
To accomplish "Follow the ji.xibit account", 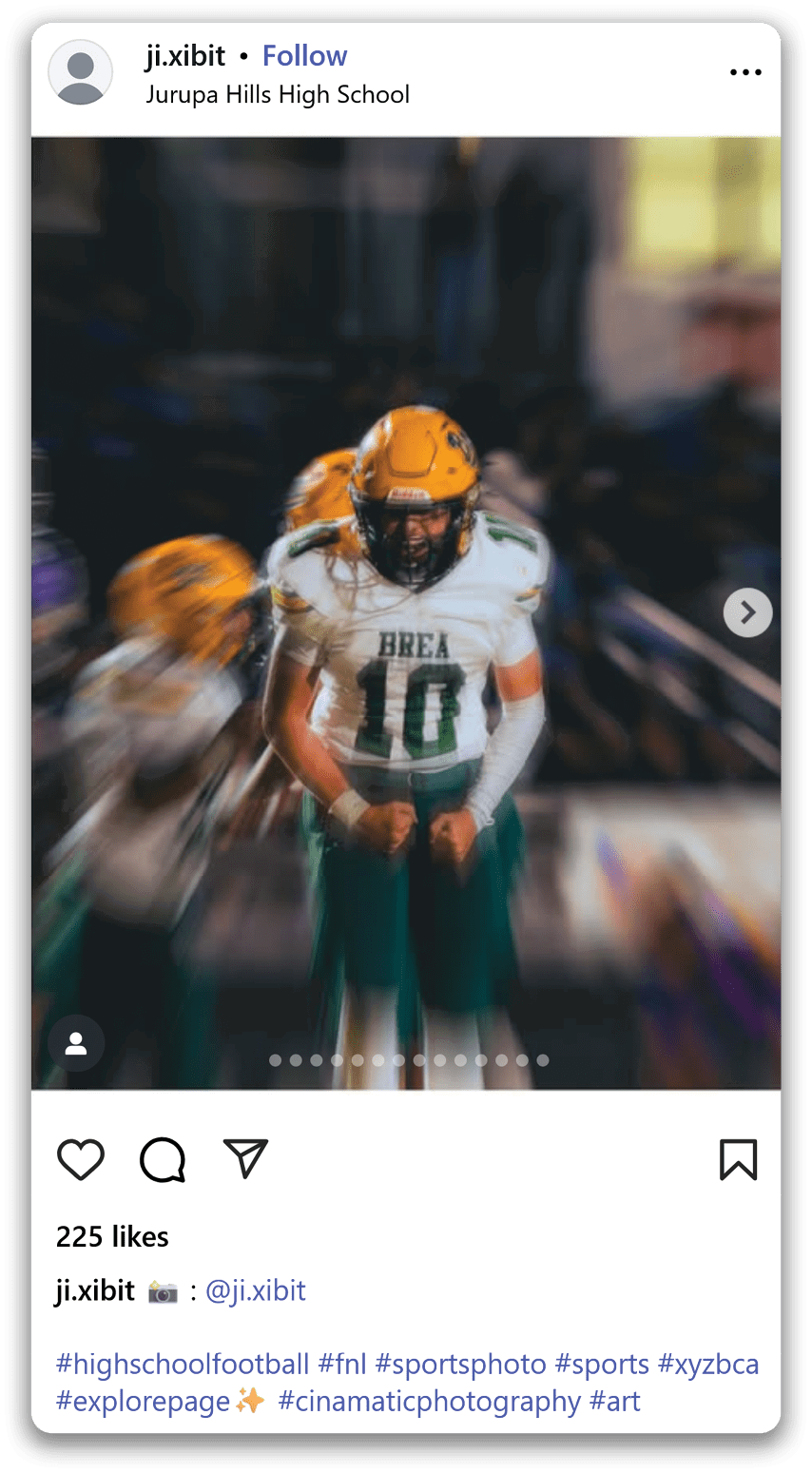I will click(304, 56).
